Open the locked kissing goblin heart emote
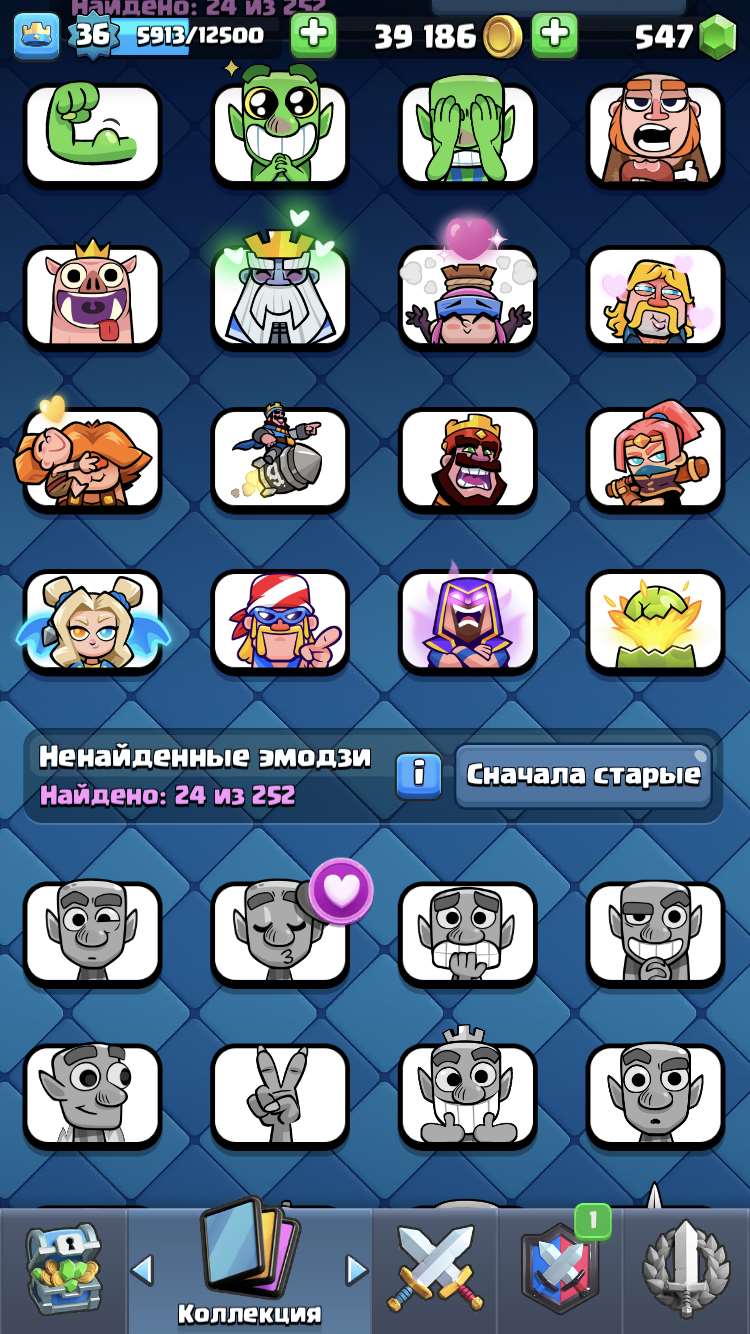Viewport: 750px width, 1334px height. [280, 933]
